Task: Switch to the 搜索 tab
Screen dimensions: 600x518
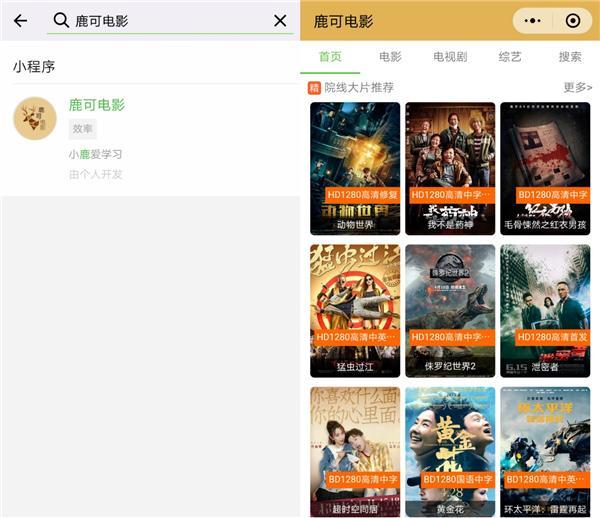Action: click(570, 57)
